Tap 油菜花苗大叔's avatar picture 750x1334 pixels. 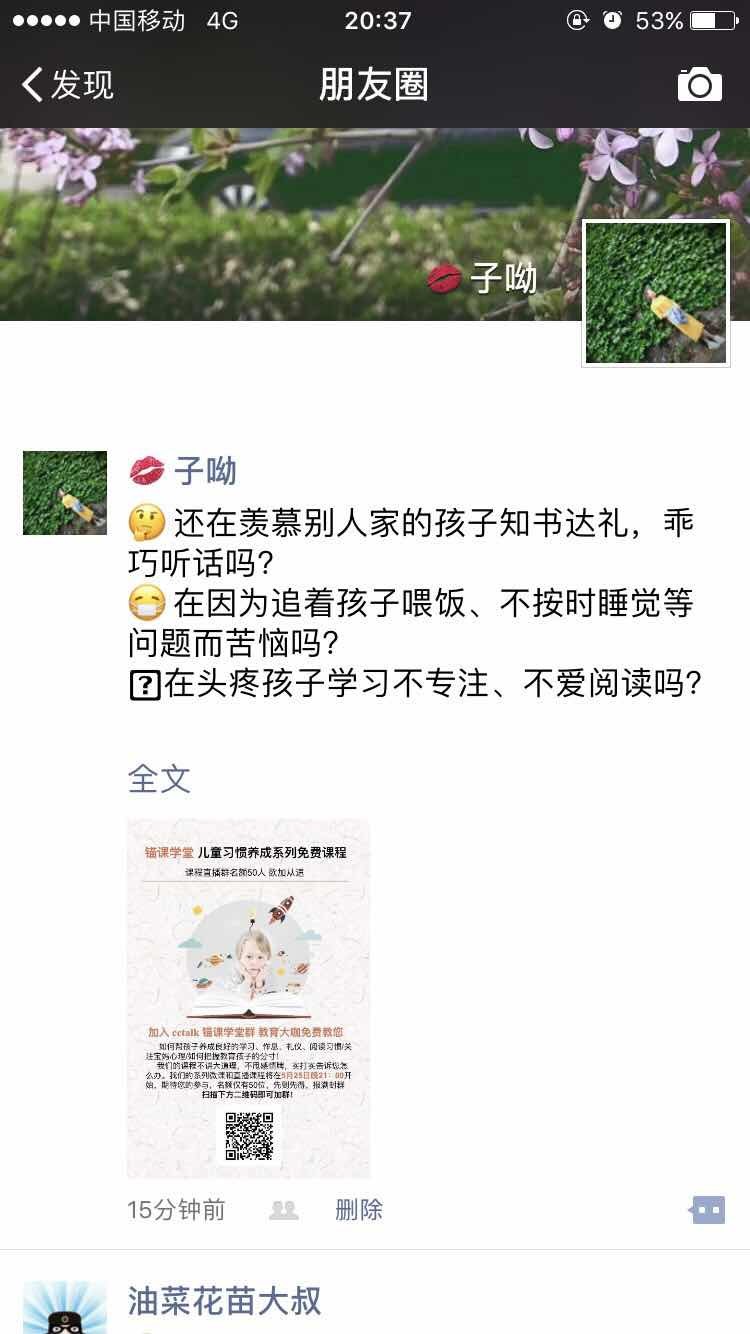pos(65,1308)
